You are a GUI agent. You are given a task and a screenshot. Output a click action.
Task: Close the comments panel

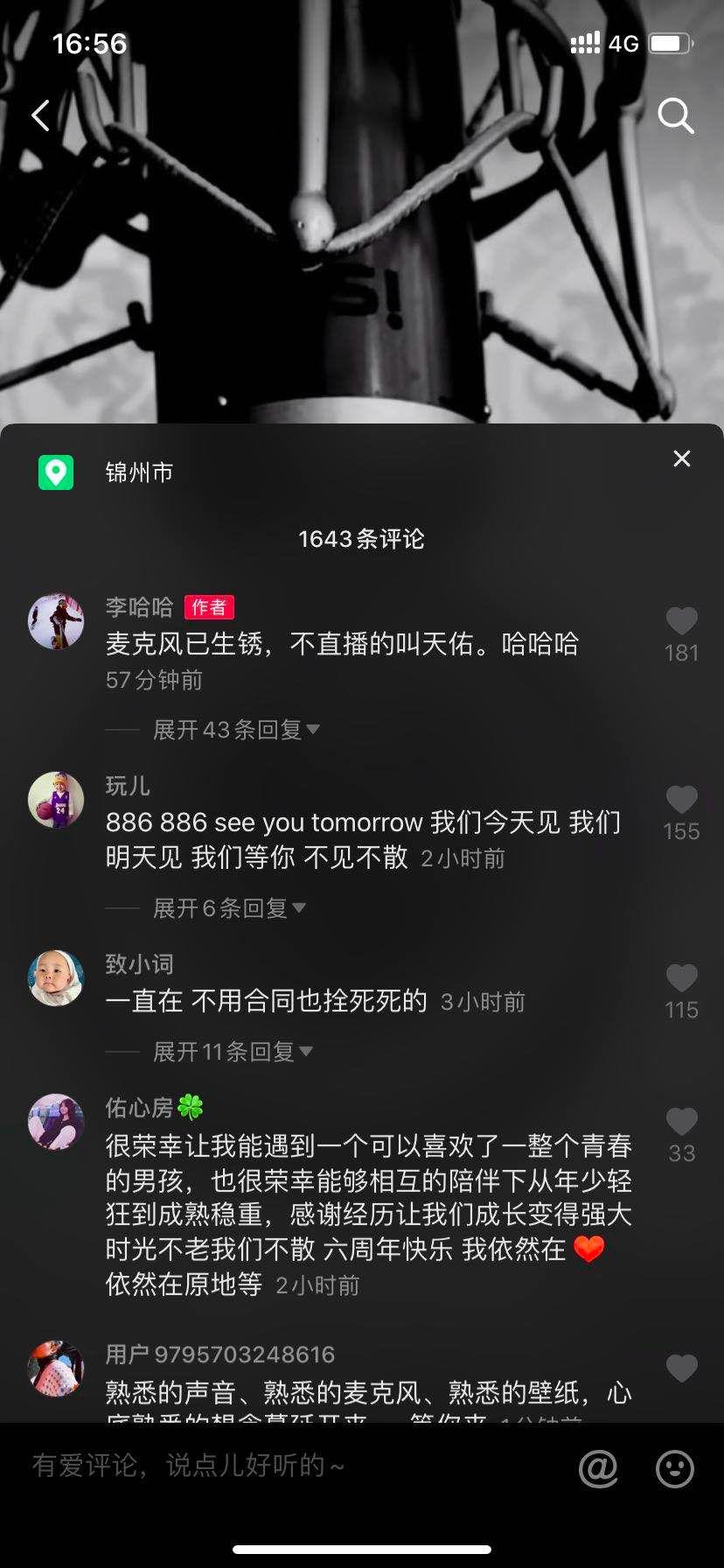pos(682,458)
